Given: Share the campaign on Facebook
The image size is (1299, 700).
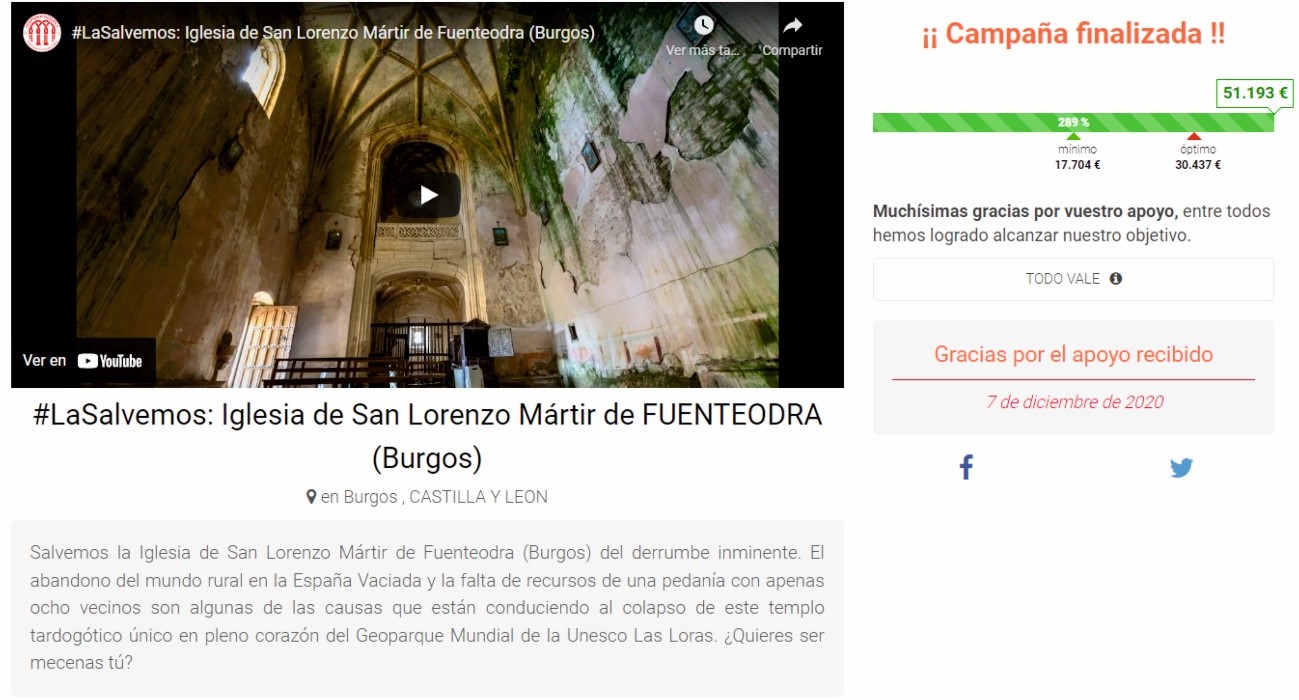Looking at the screenshot, I should (x=966, y=467).
